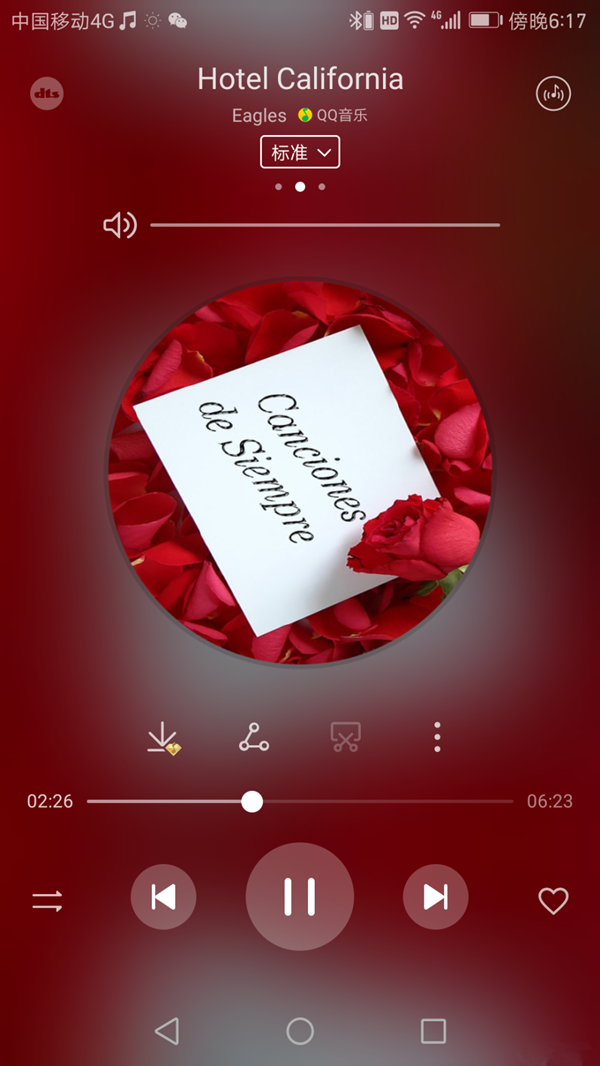Mute using the speaker icon
Screen dimensions: 600x1066
[x=119, y=225]
